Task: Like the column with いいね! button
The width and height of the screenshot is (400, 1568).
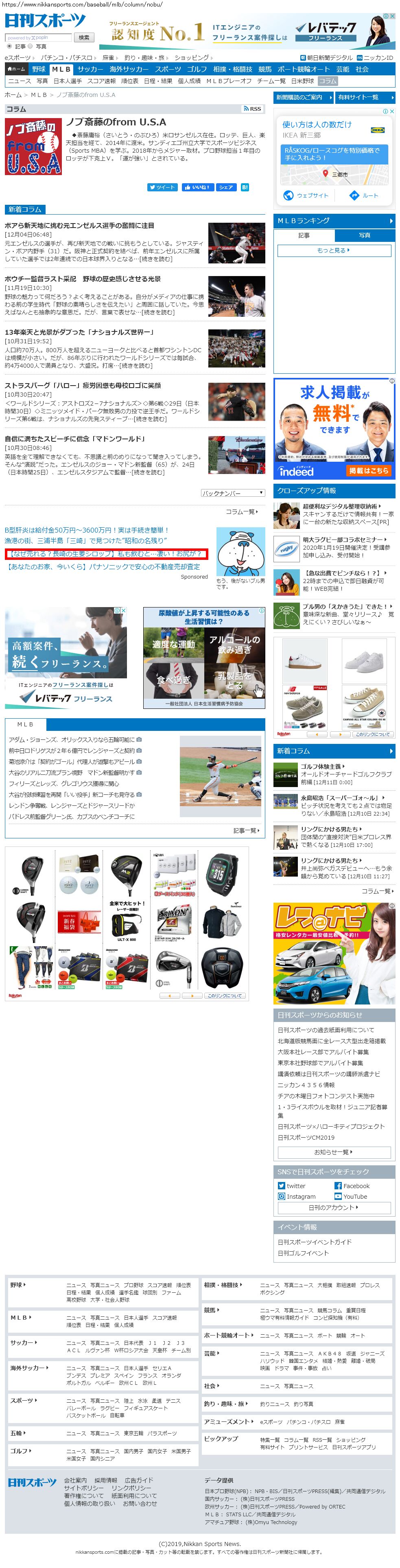Action: 197,187
